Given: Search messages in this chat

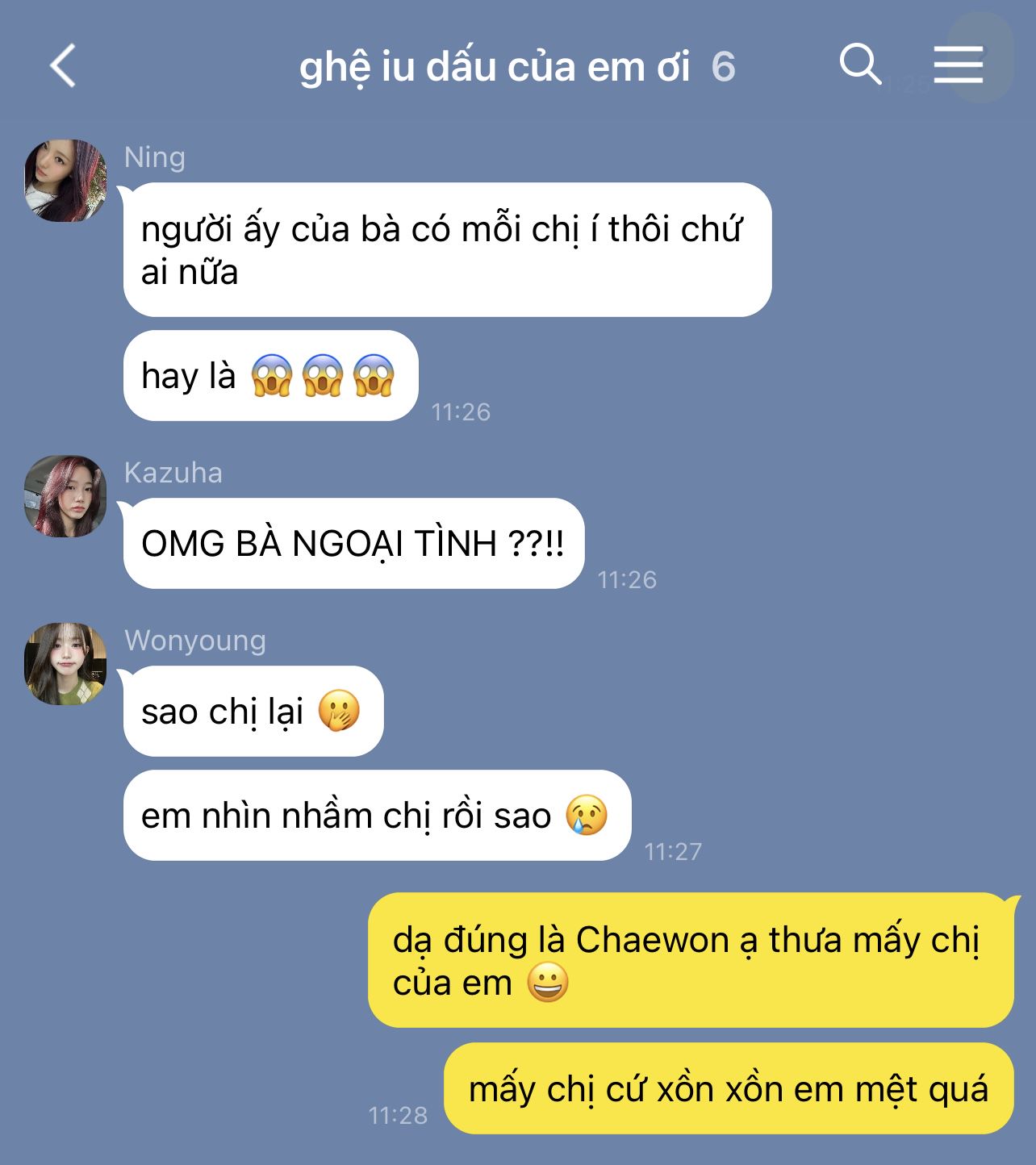Looking at the screenshot, I should pyautogui.click(x=860, y=65).
